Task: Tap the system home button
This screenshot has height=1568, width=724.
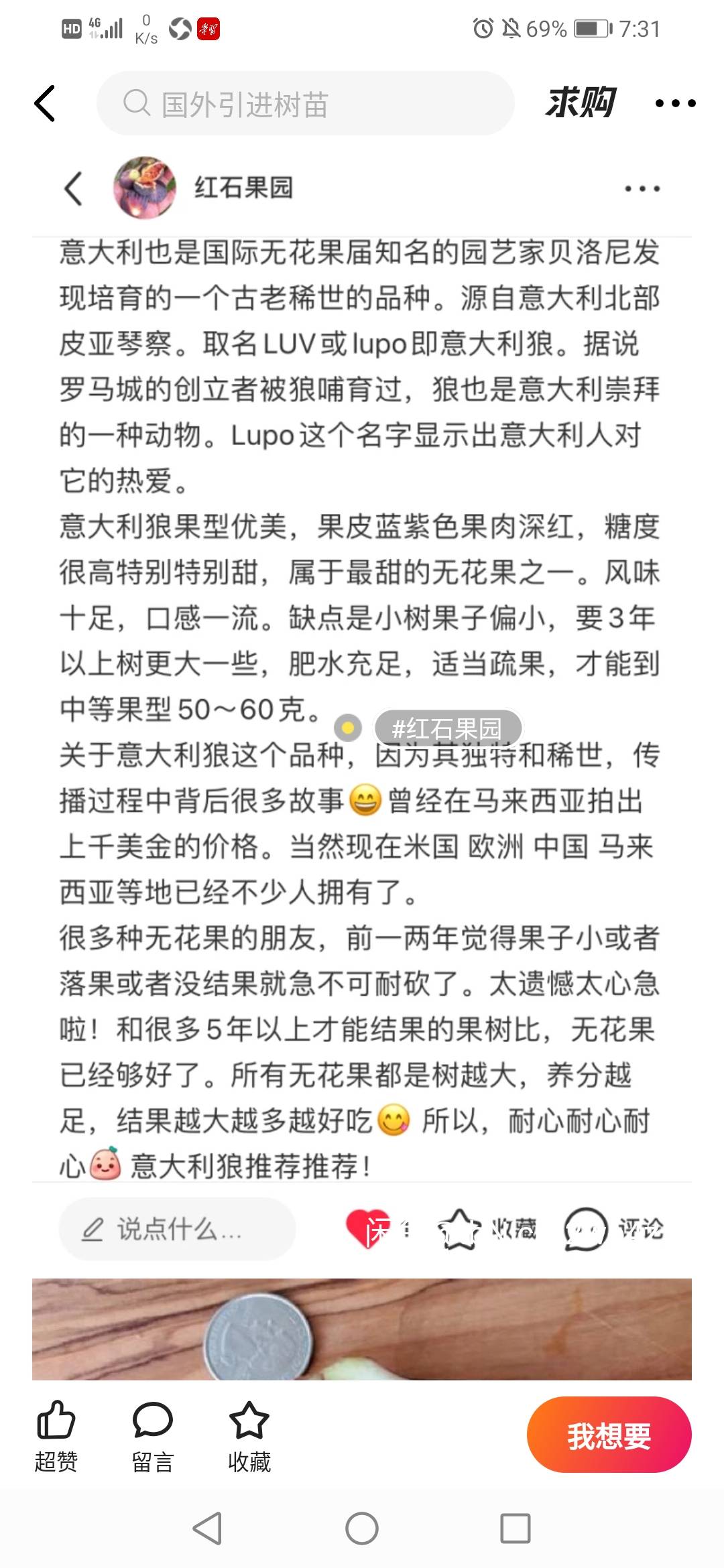Action: coord(362,1529)
